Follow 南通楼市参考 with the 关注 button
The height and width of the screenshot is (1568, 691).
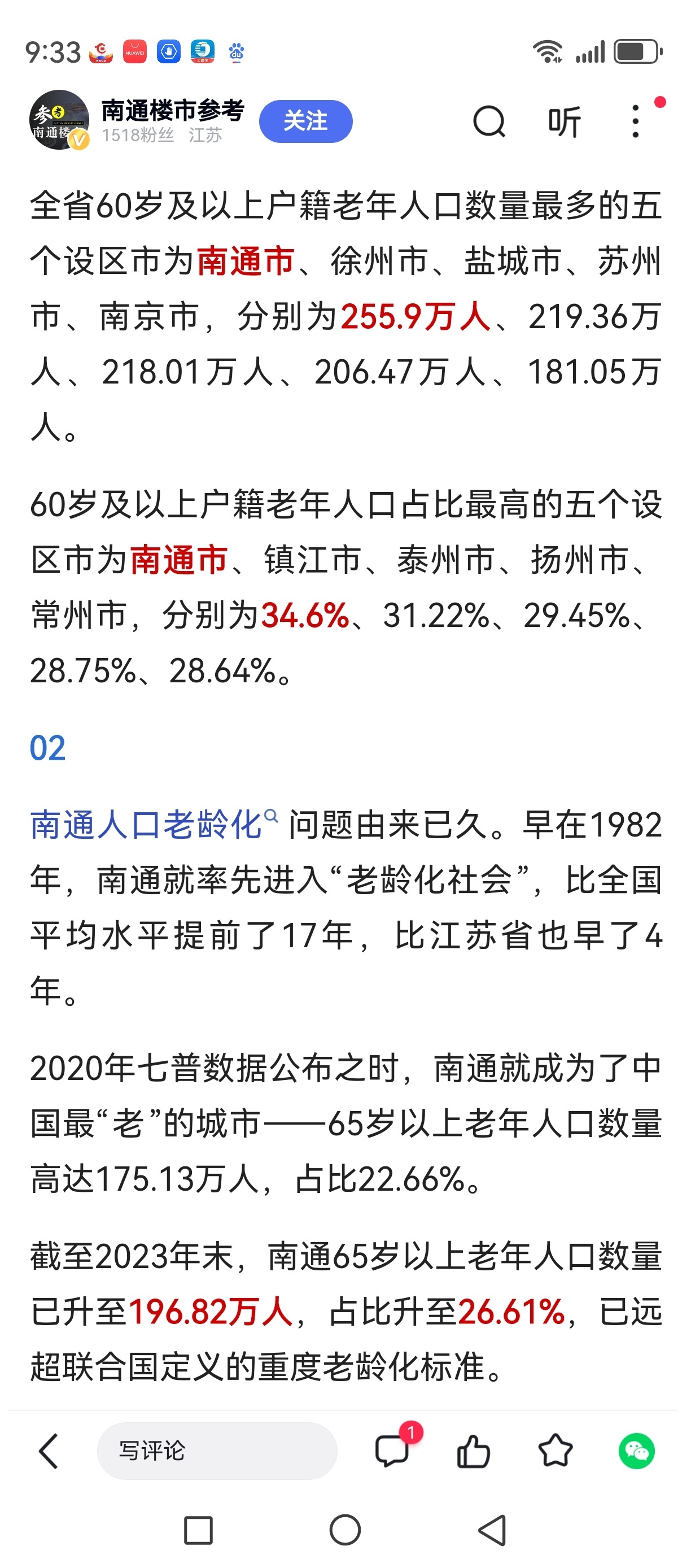(x=305, y=121)
